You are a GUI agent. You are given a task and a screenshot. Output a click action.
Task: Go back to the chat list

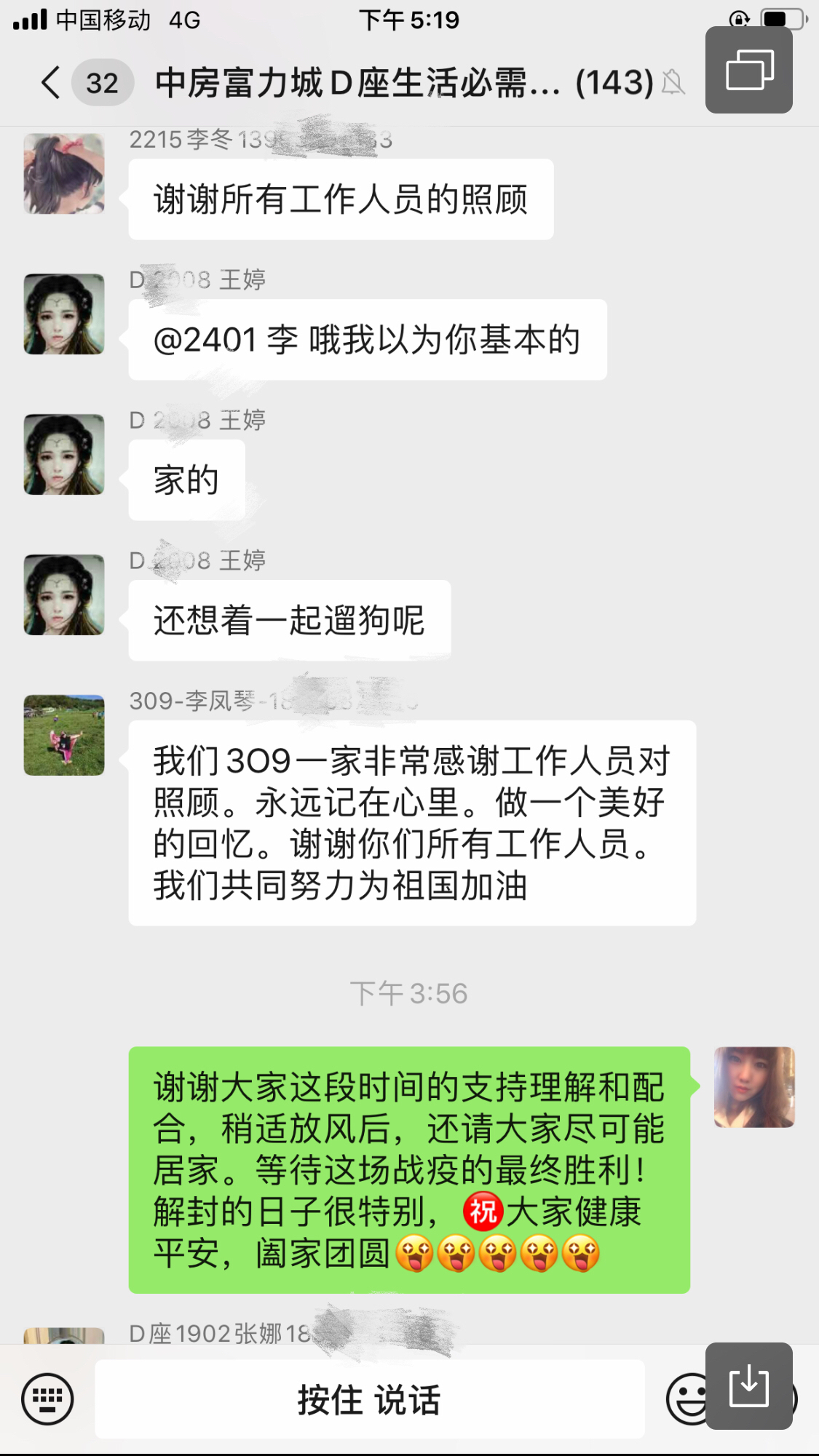(51, 82)
